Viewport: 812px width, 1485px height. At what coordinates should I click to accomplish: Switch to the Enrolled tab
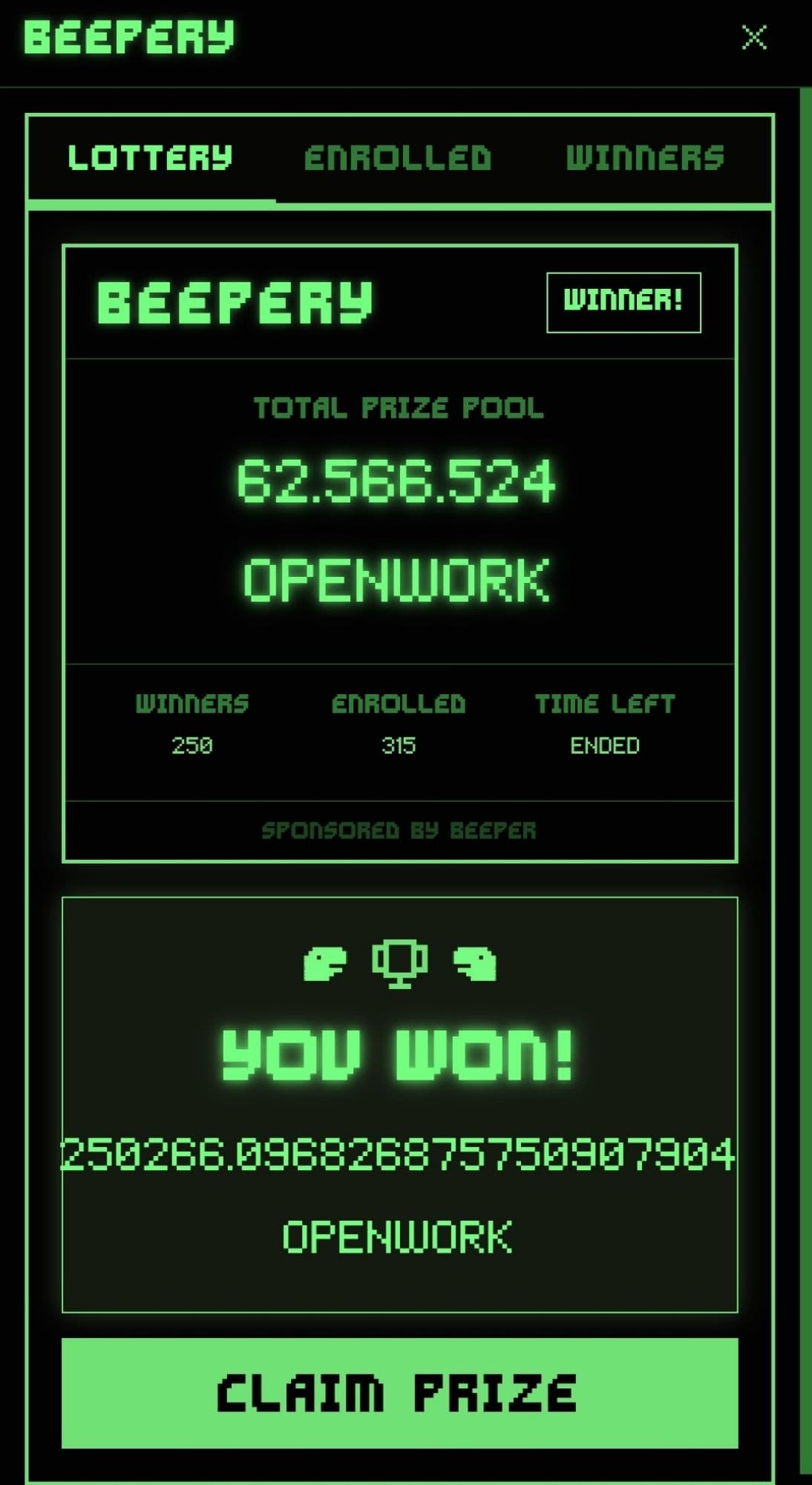[x=398, y=158]
